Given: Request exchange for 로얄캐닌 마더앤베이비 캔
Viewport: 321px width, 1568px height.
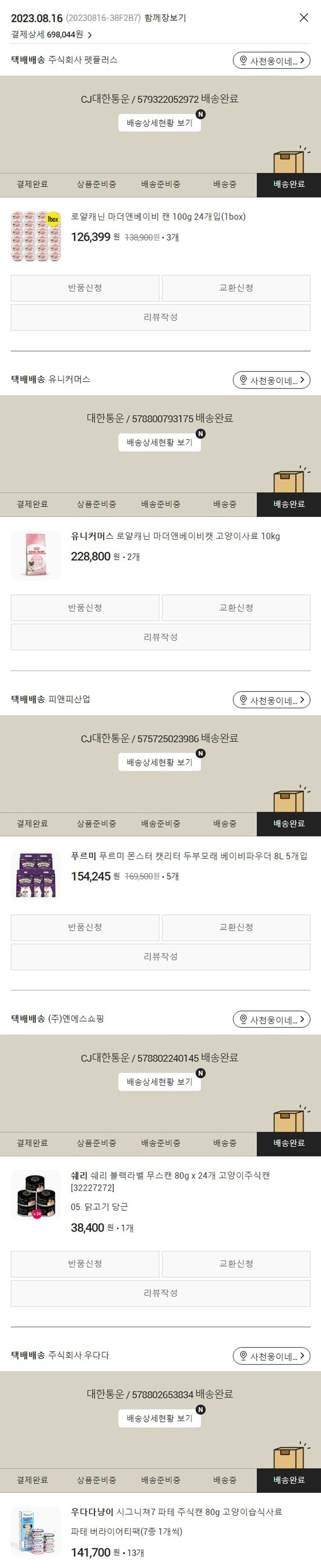Looking at the screenshot, I should click(236, 288).
